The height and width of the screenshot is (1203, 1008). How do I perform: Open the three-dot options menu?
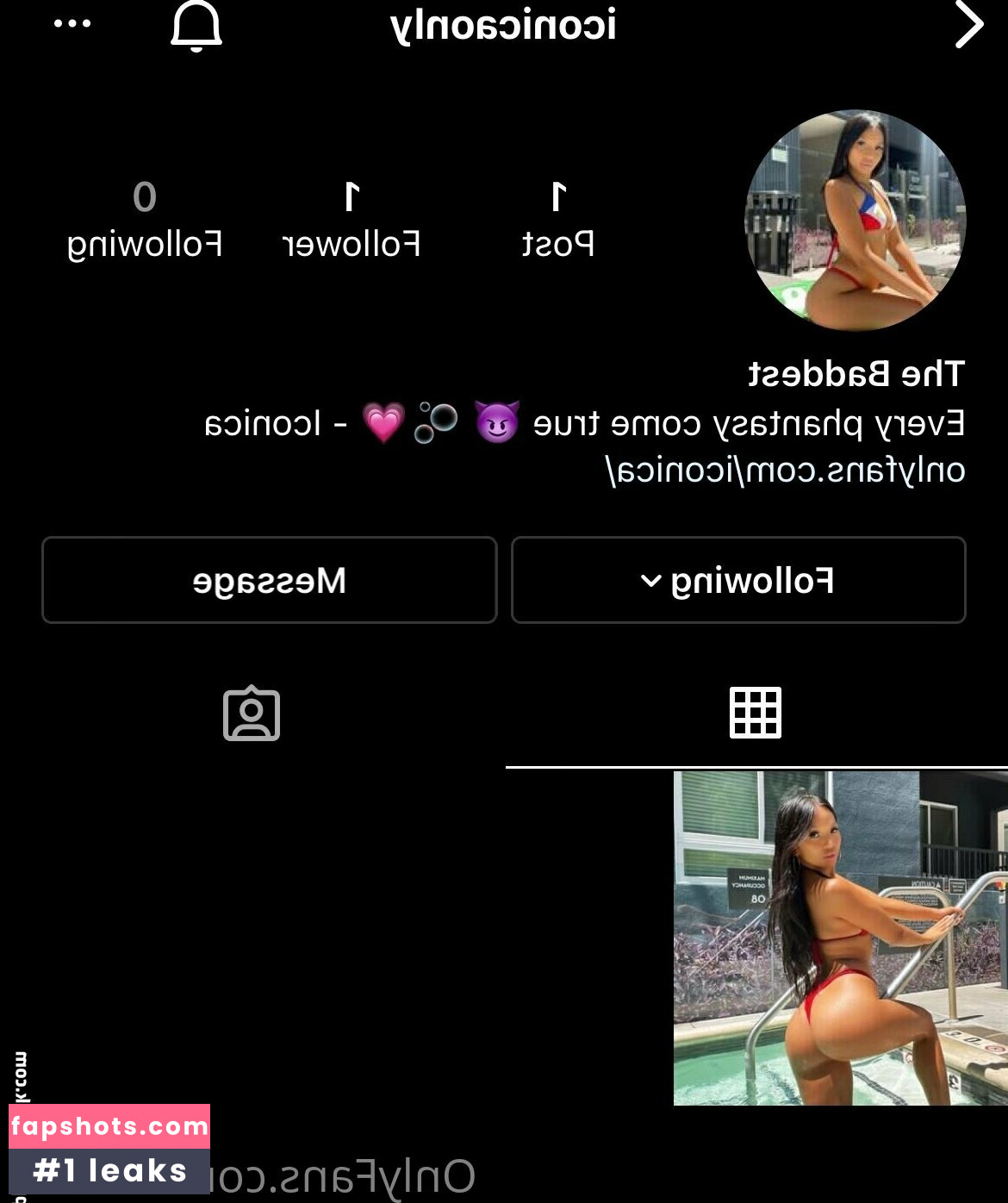point(72,24)
